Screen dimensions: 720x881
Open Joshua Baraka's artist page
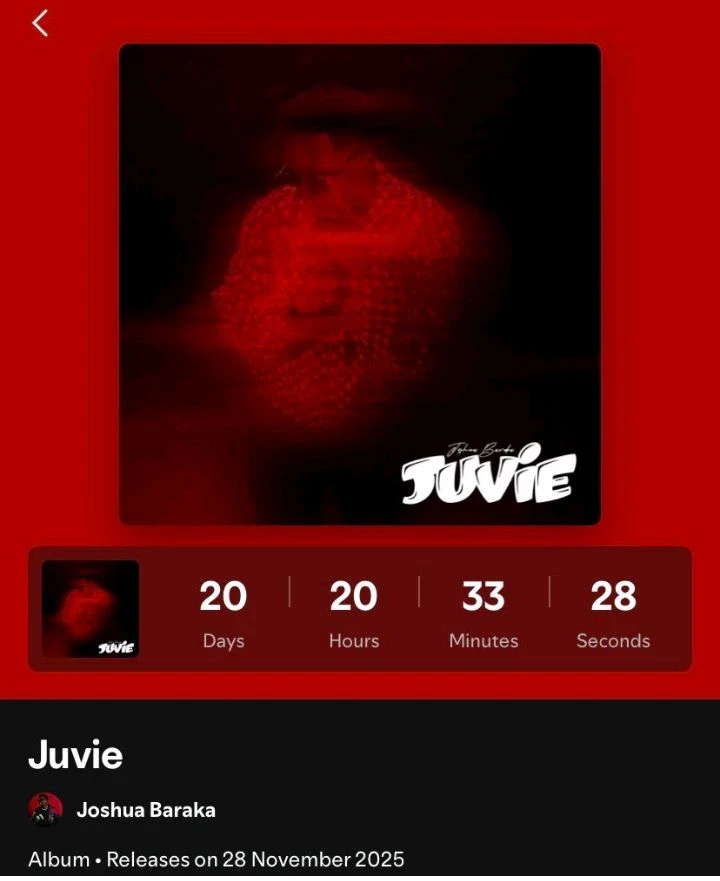[145, 810]
